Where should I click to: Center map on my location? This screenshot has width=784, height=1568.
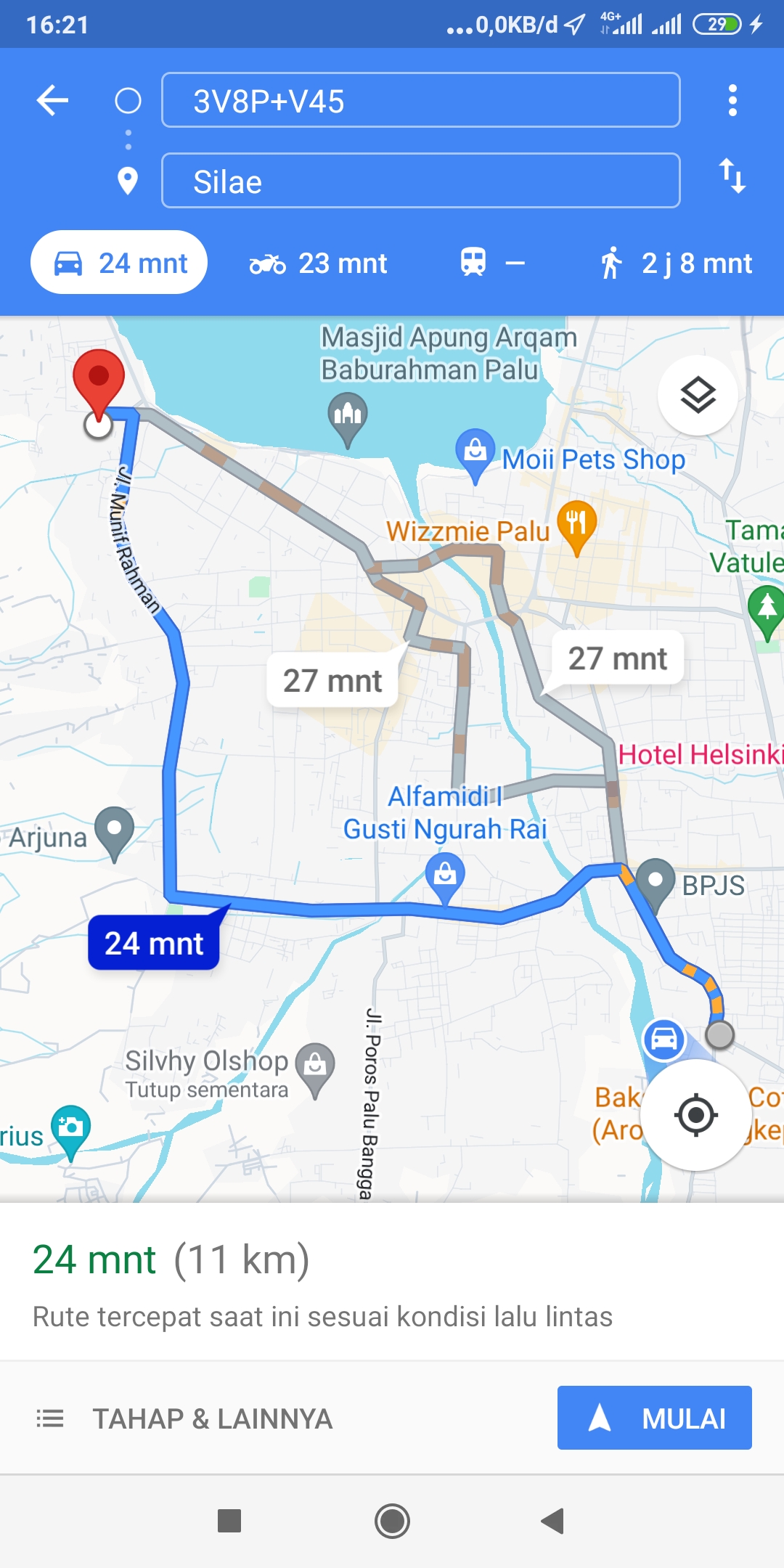[696, 1115]
